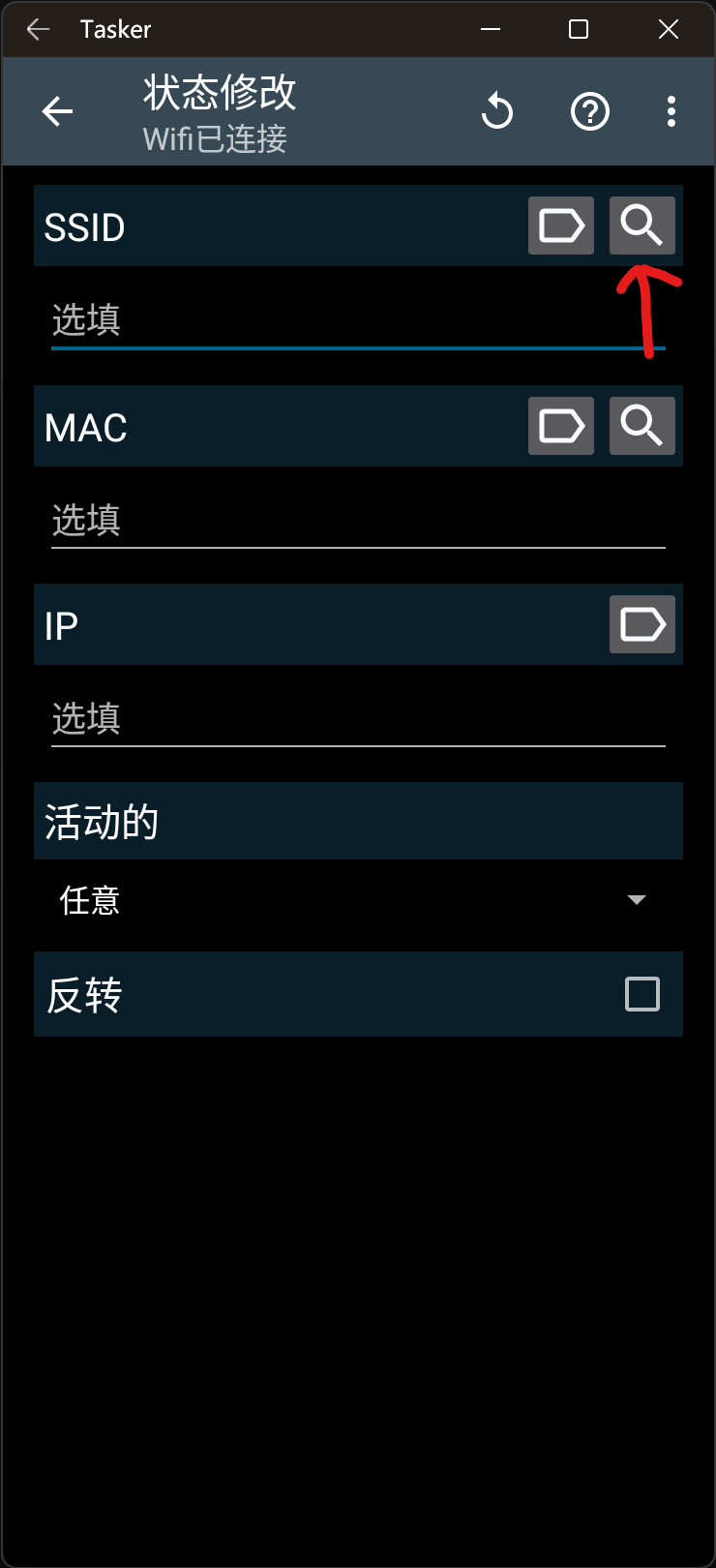
Task: Search for SSID with the magnifier icon
Action: coord(641,226)
